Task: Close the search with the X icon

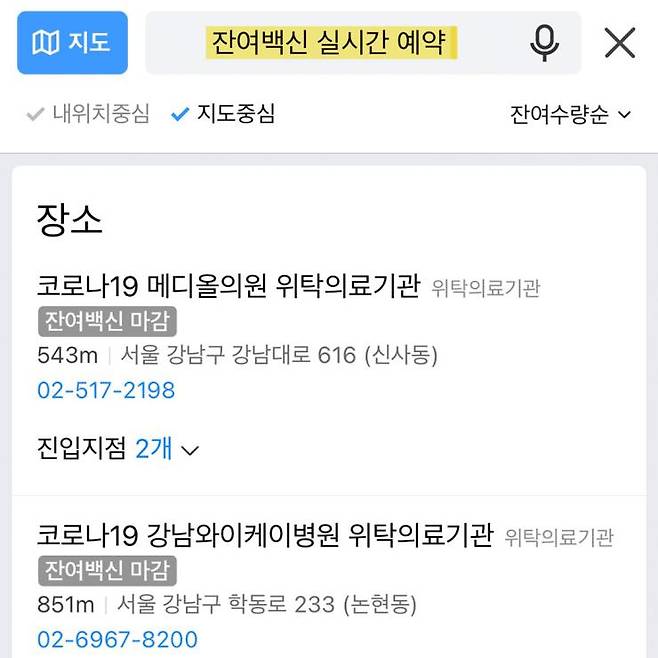Action: [620, 43]
